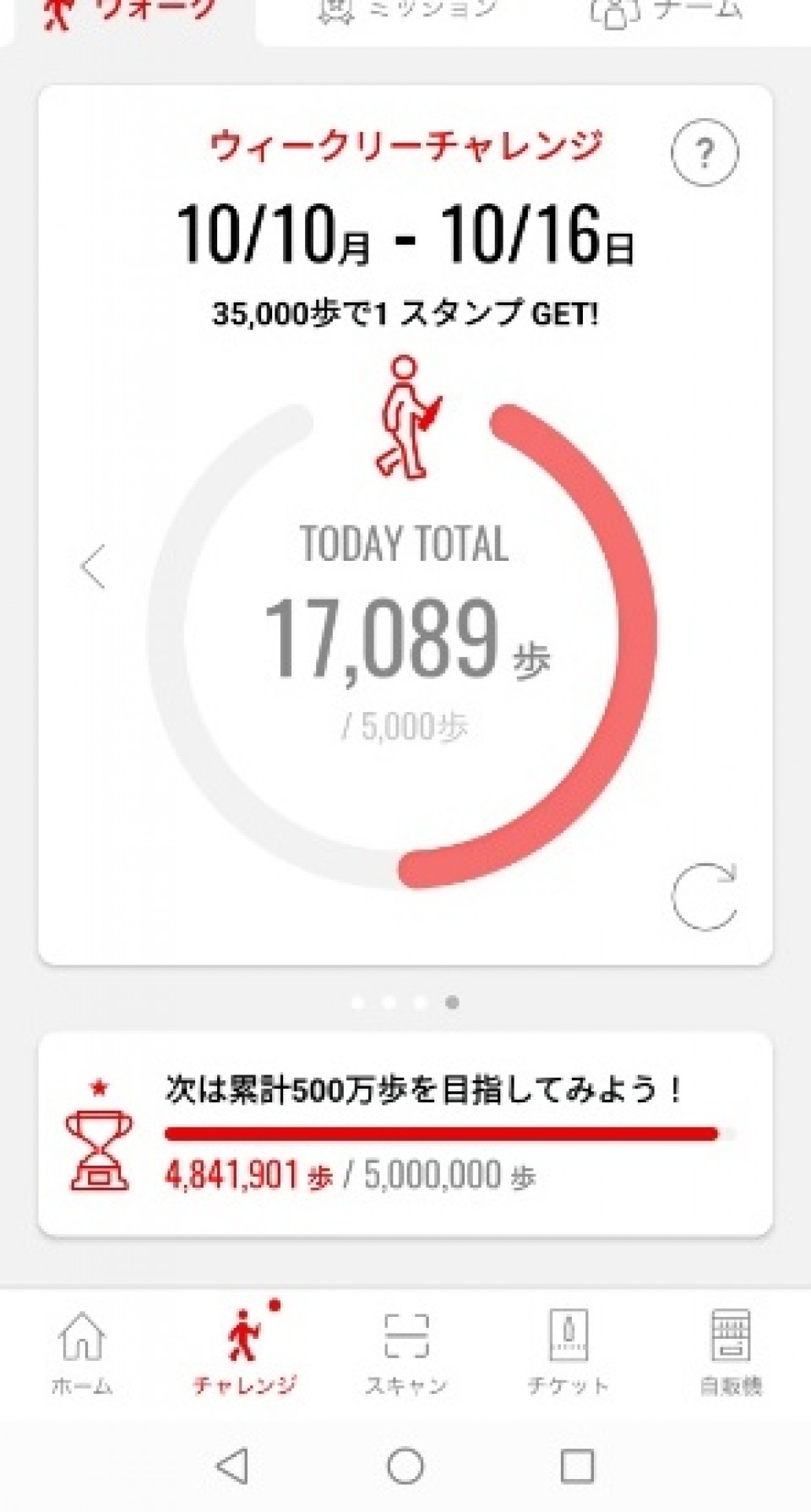Switch to the チーム tab
The image size is (811, 1512).
667,10
